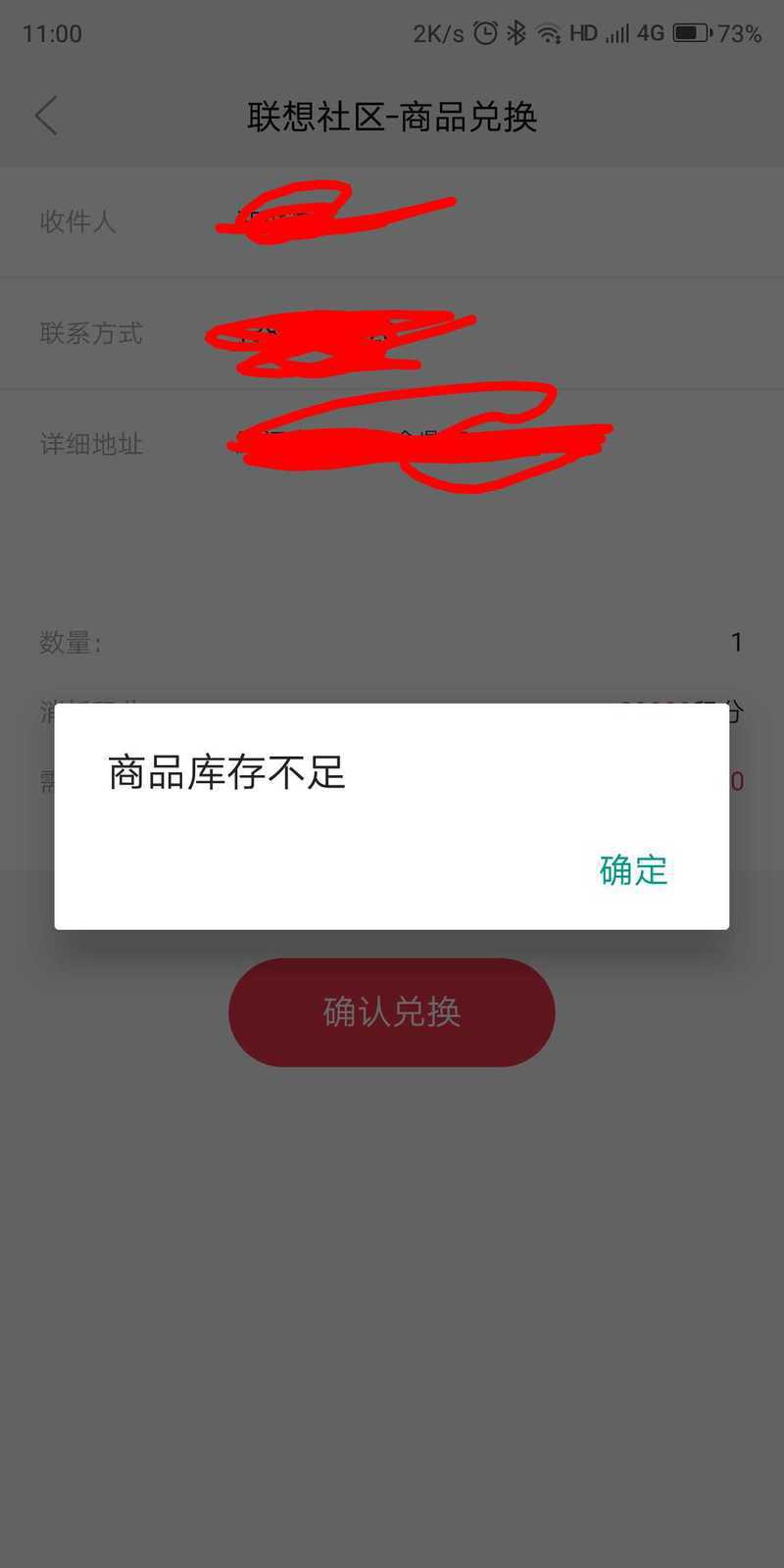The width and height of the screenshot is (784, 1568).
Task: Tap 确定 to dismiss the stock alert
Action: tap(633, 870)
